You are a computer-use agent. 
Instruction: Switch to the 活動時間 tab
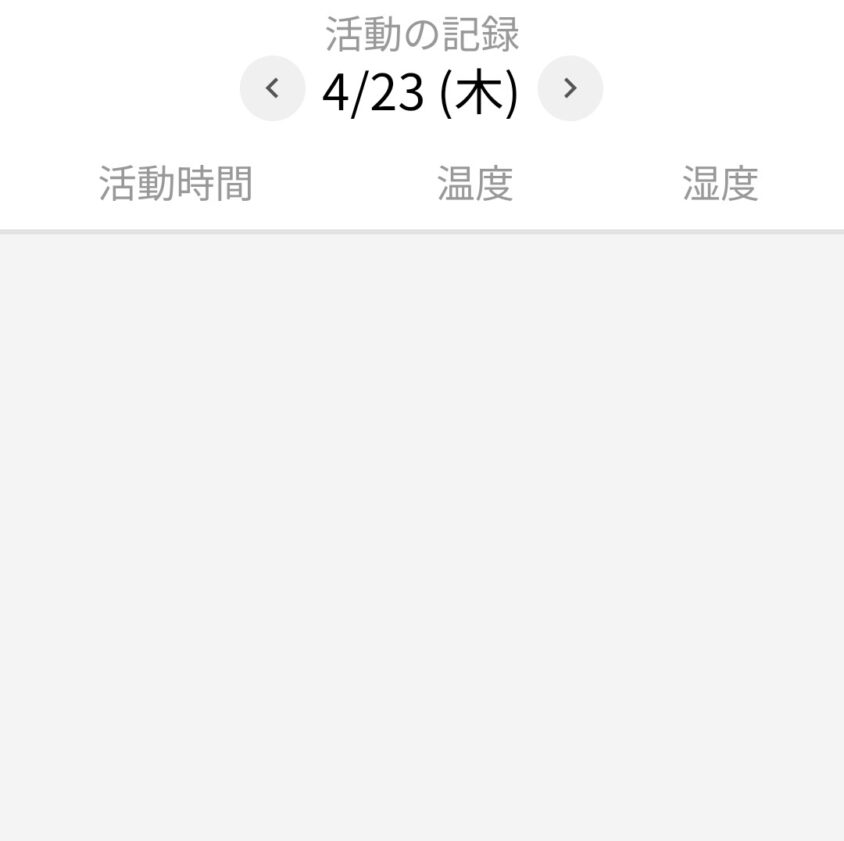176,184
